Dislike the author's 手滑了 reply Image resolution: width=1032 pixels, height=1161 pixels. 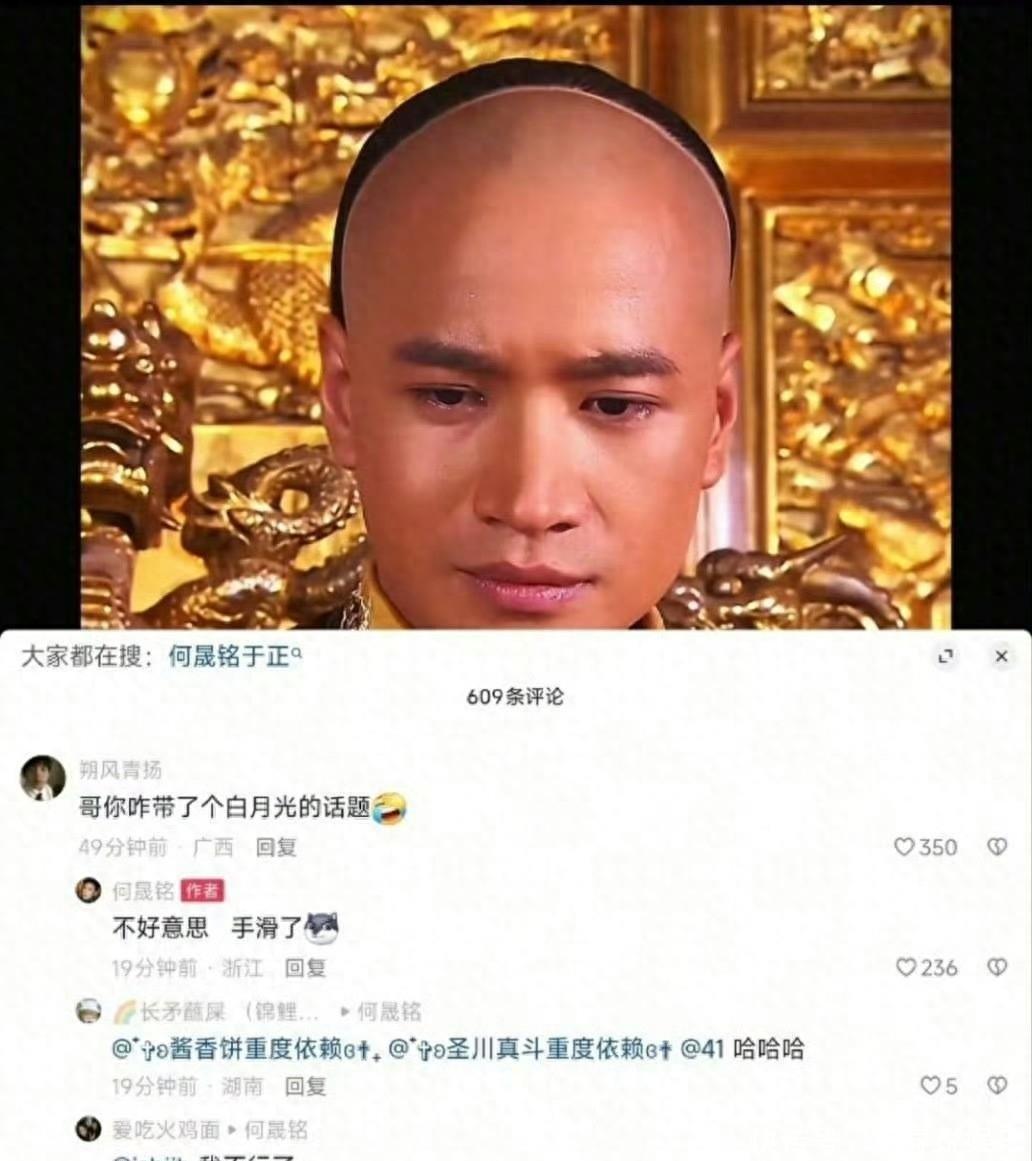997,967
